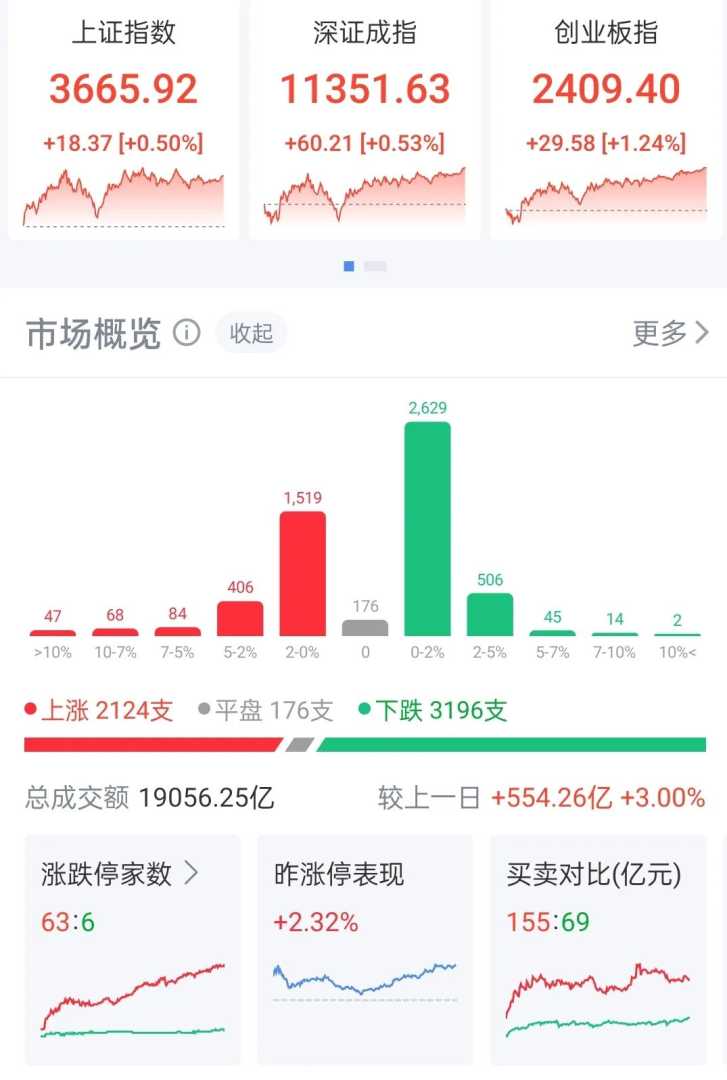Open the 创业板指 index card
This screenshot has height=1080, width=727.
[605, 120]
